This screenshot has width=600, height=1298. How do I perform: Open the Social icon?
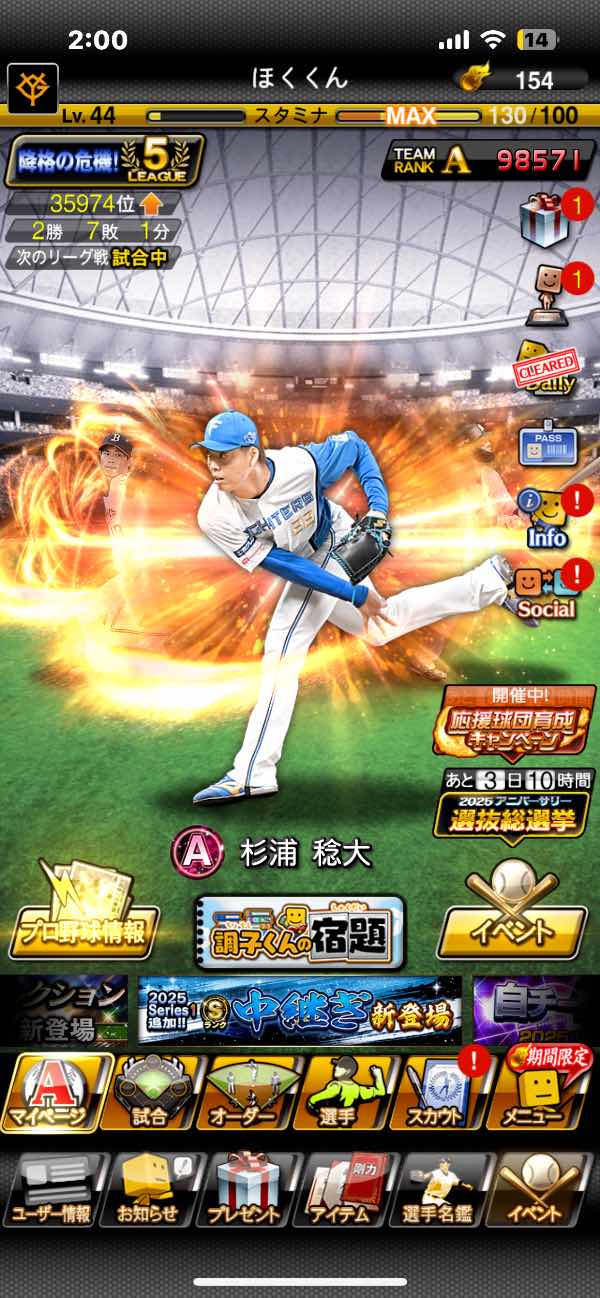point(546,590)
